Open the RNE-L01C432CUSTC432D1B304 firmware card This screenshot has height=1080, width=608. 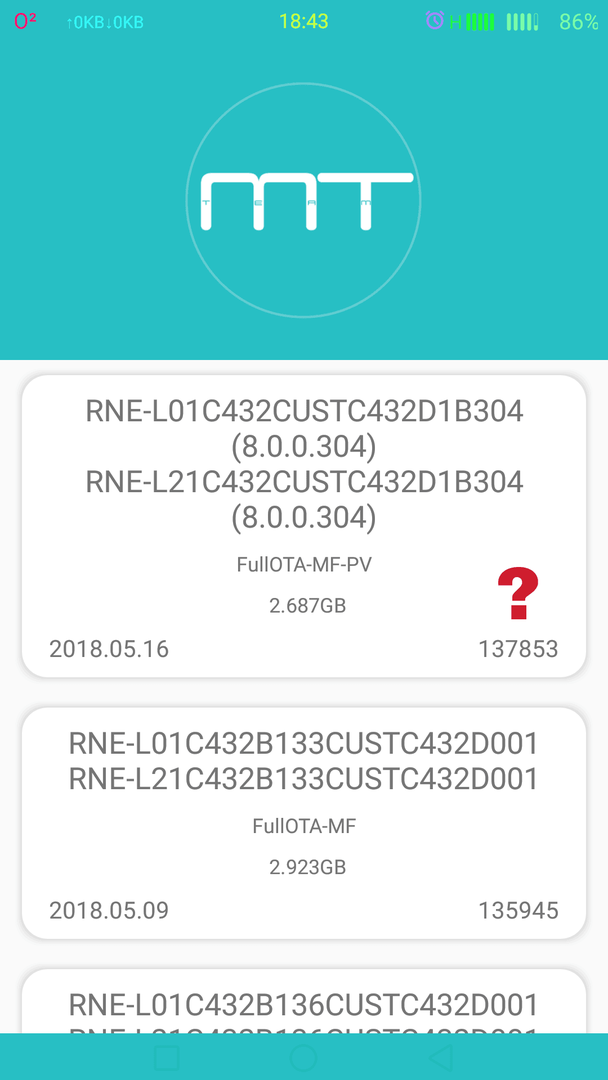point(304,526)
